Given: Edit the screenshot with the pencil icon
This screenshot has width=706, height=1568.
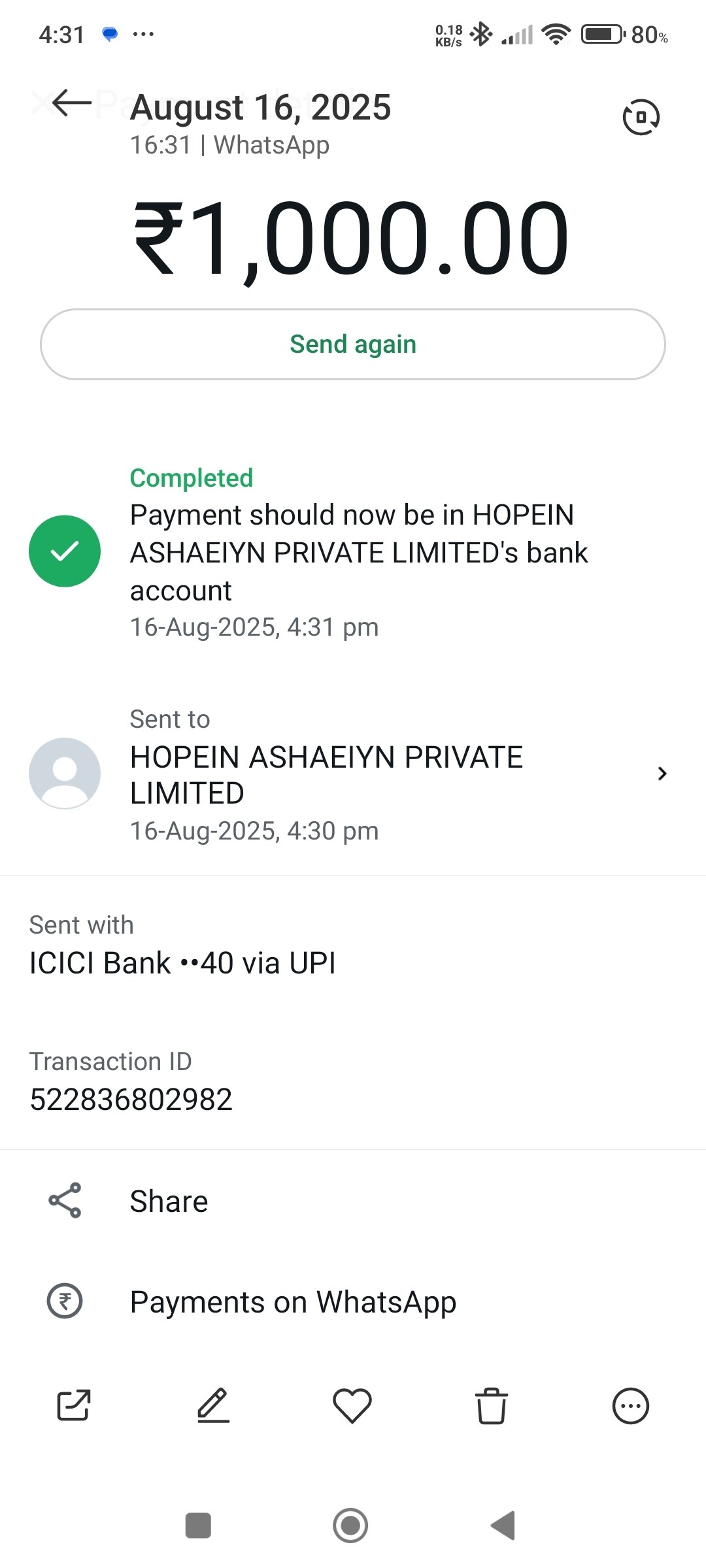Looking at the screenshot, I should click(213, 1405).
